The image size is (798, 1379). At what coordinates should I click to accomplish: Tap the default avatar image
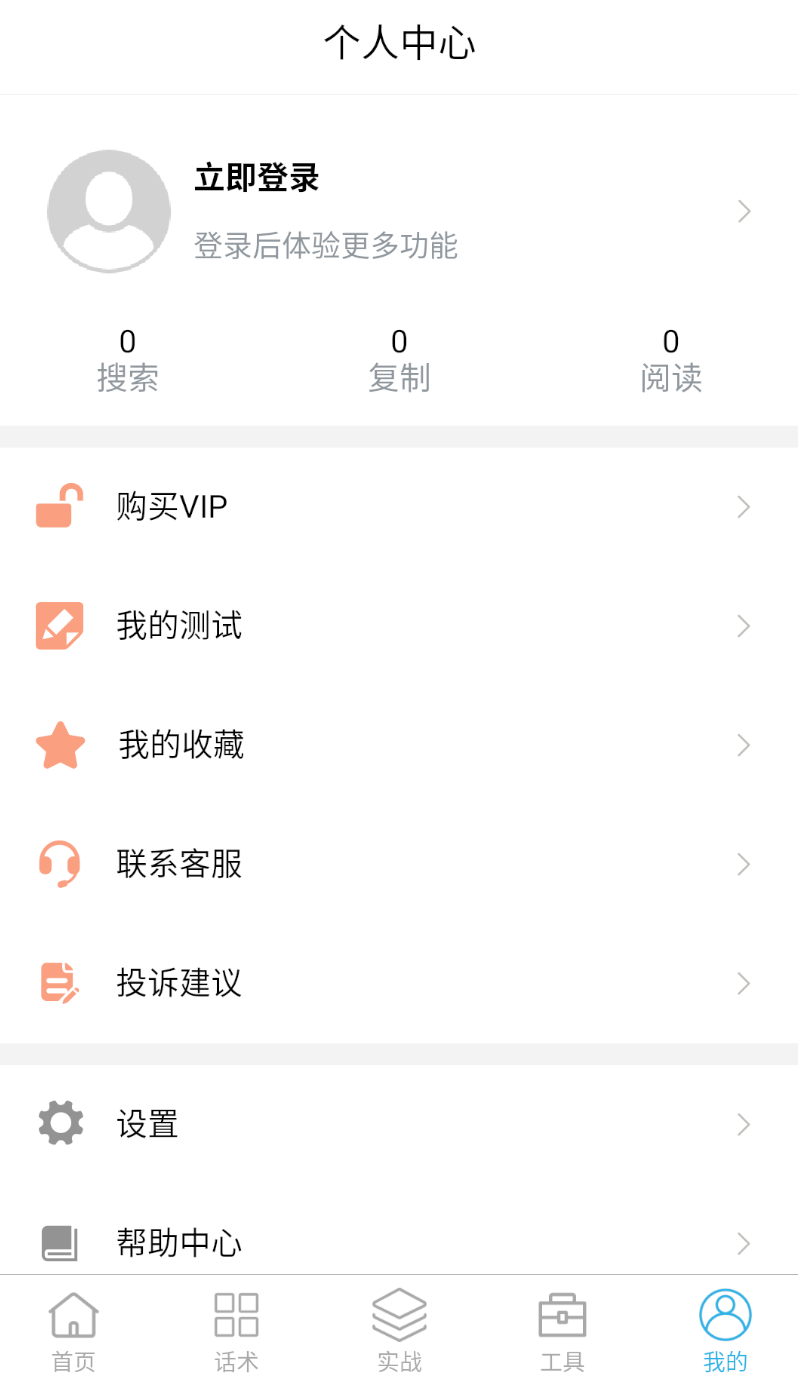(x=108, y=211)
